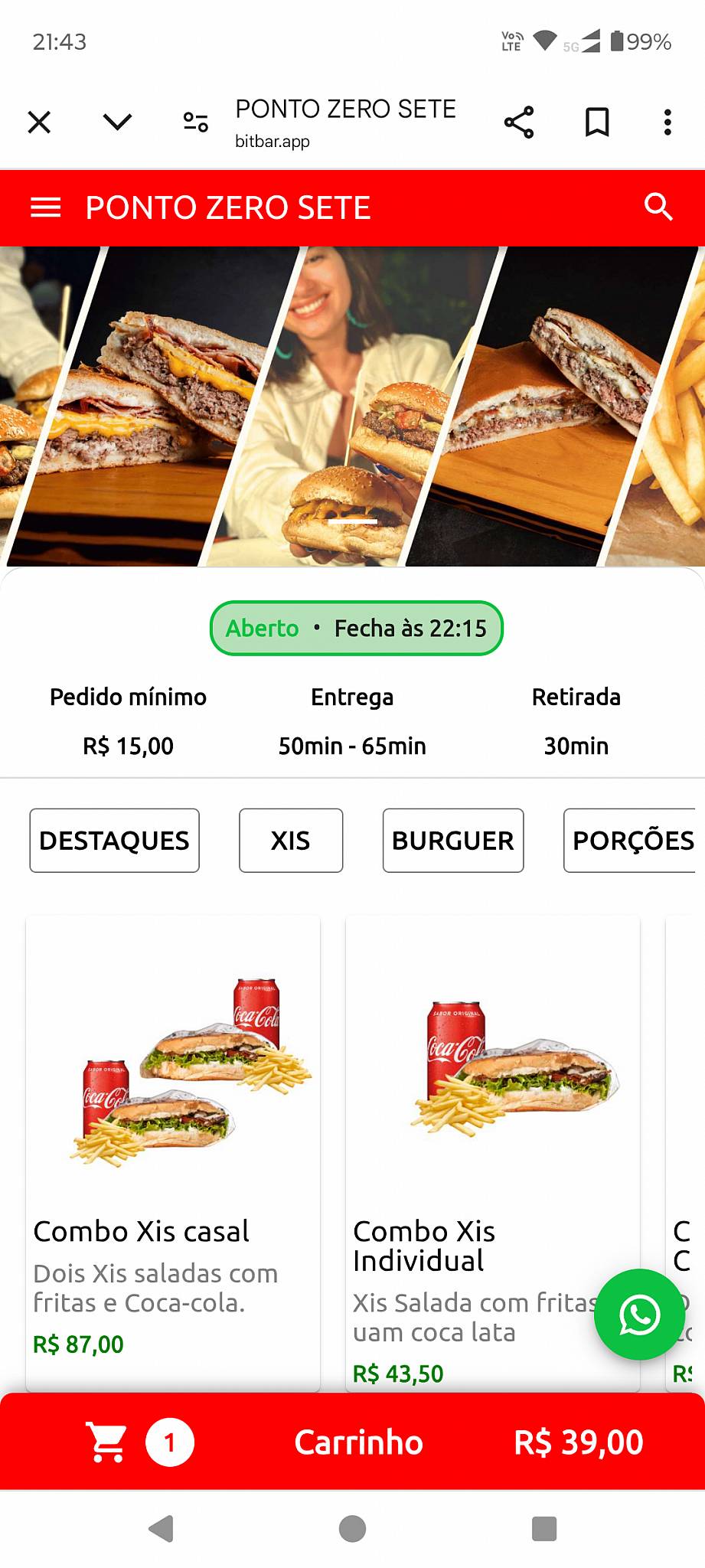Viewport: 705px width, 1568px height.
Task: Select the DESTAQUES category chip
Action: 113,840
